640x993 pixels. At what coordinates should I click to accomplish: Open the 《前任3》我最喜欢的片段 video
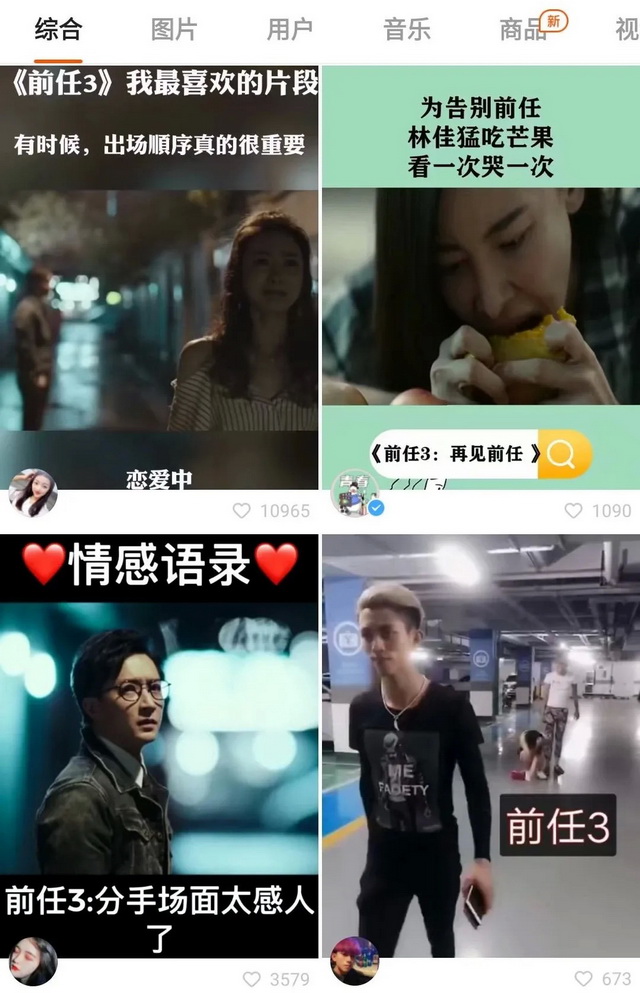pyautogui.click(x=160, y=270)
